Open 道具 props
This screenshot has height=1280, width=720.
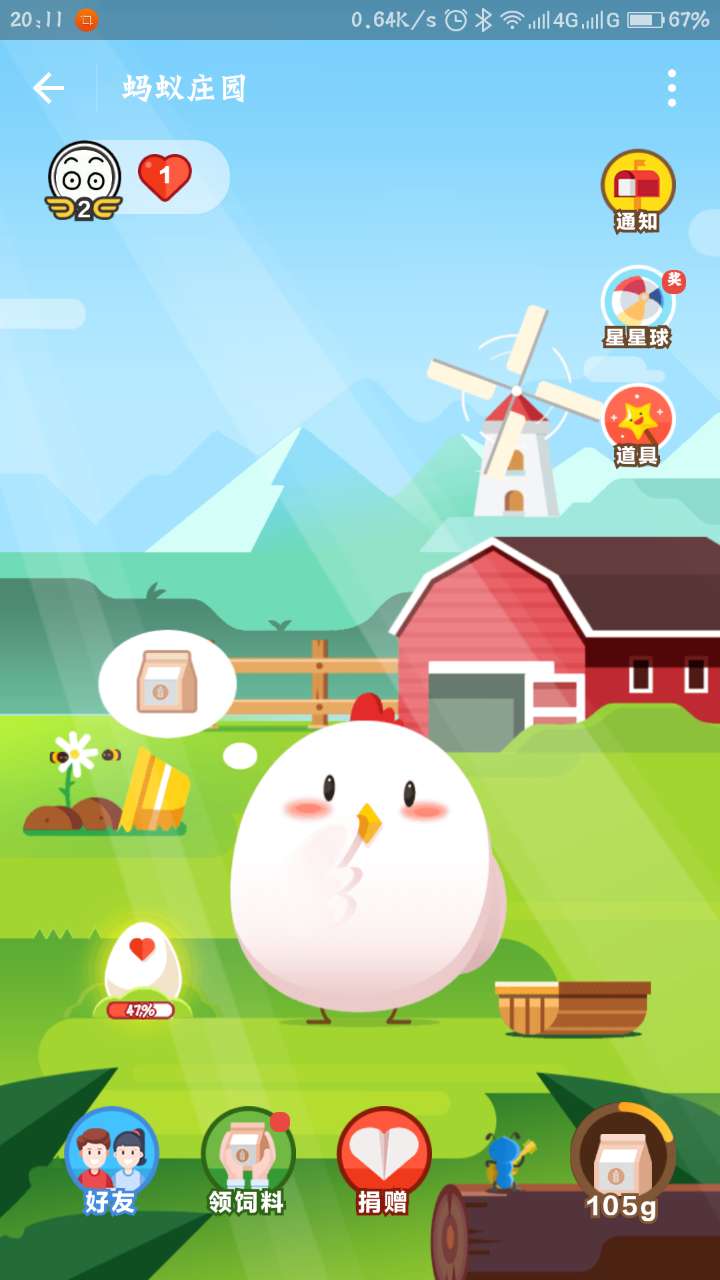[x=637, y=424]
